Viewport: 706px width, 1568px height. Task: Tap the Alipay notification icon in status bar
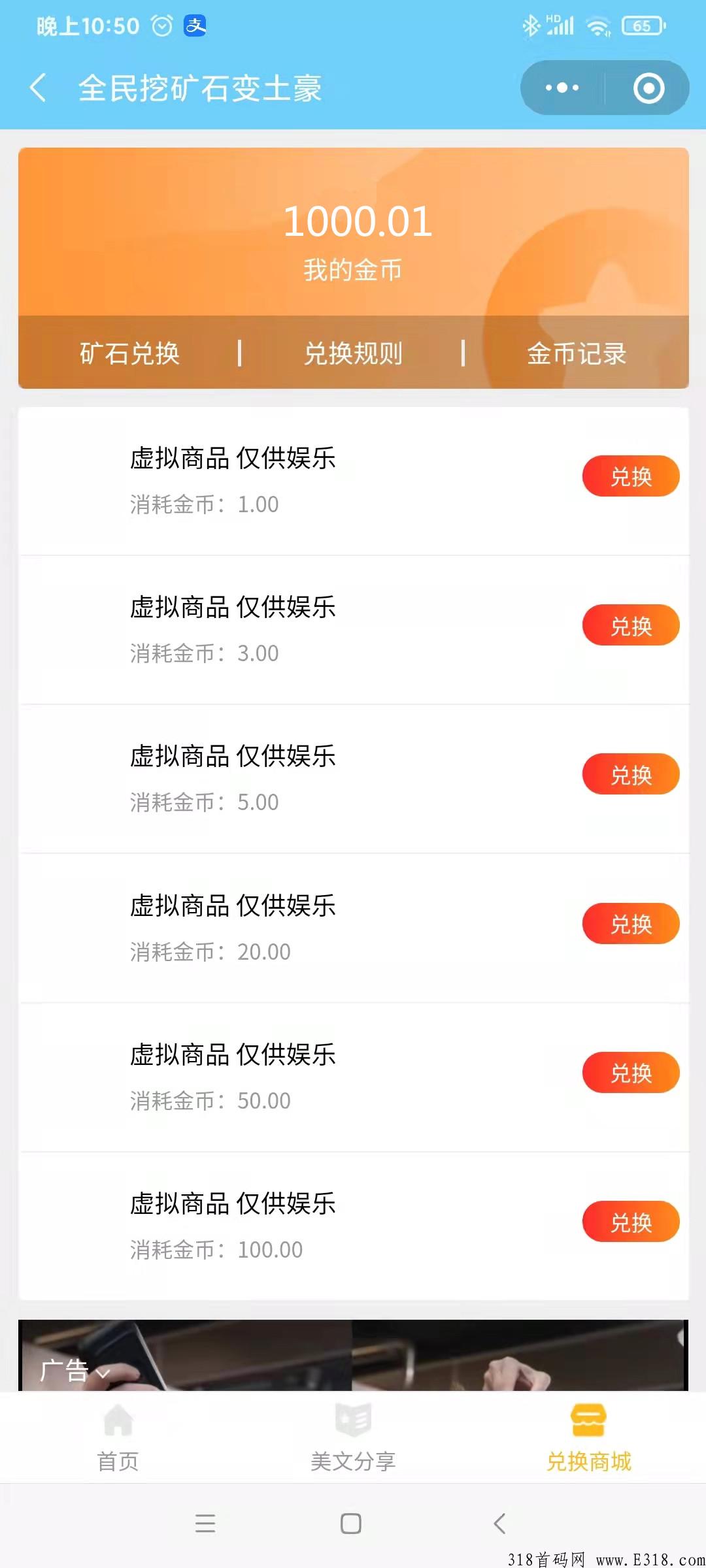point(194,26)
